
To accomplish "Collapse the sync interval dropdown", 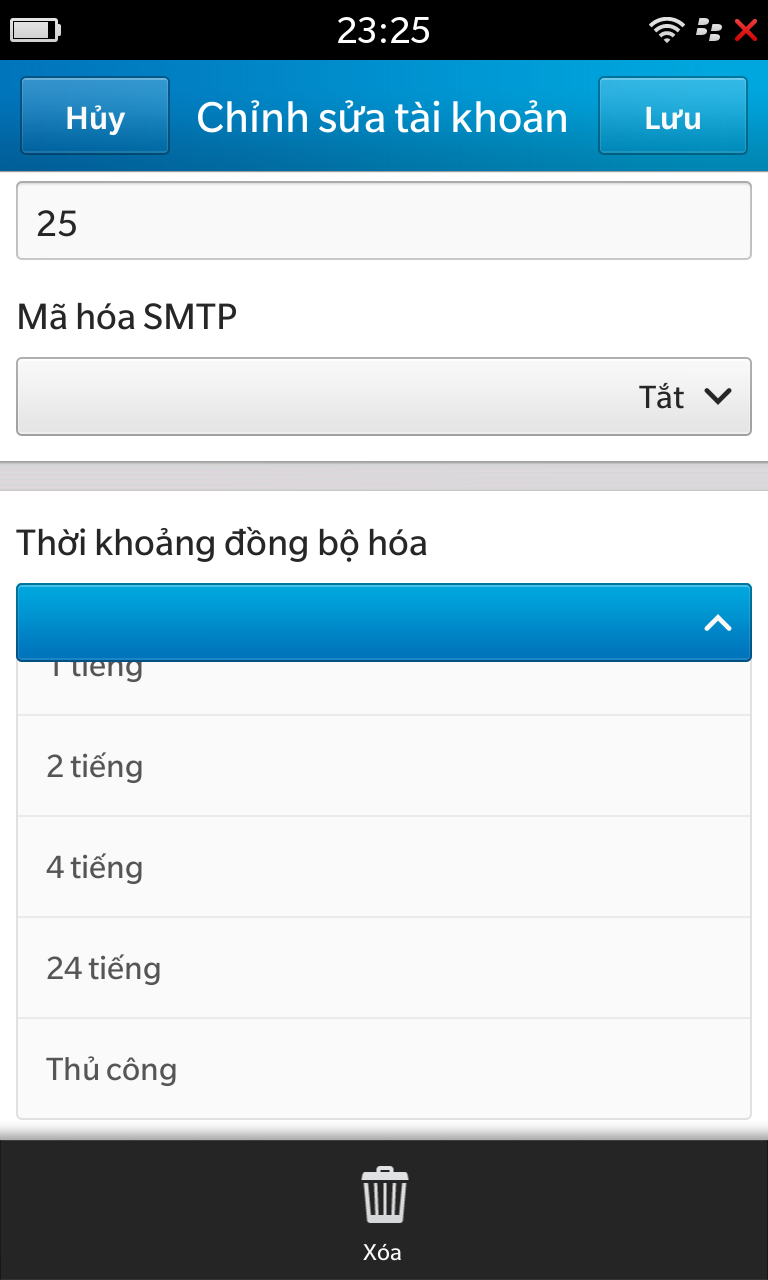I will (x=384, y=622).
